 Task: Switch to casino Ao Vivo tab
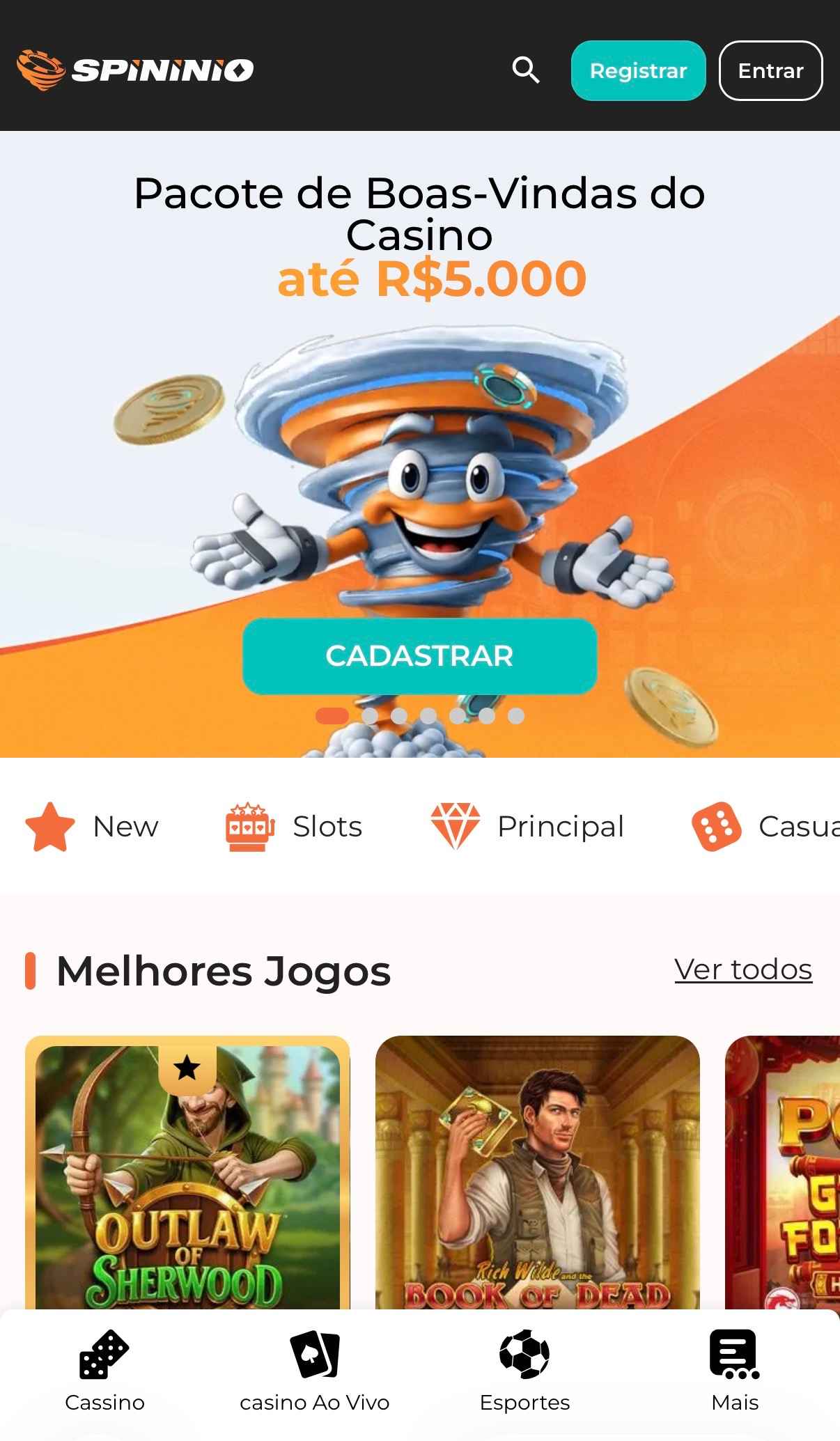pyautogui.click(x=315, y=1371)
